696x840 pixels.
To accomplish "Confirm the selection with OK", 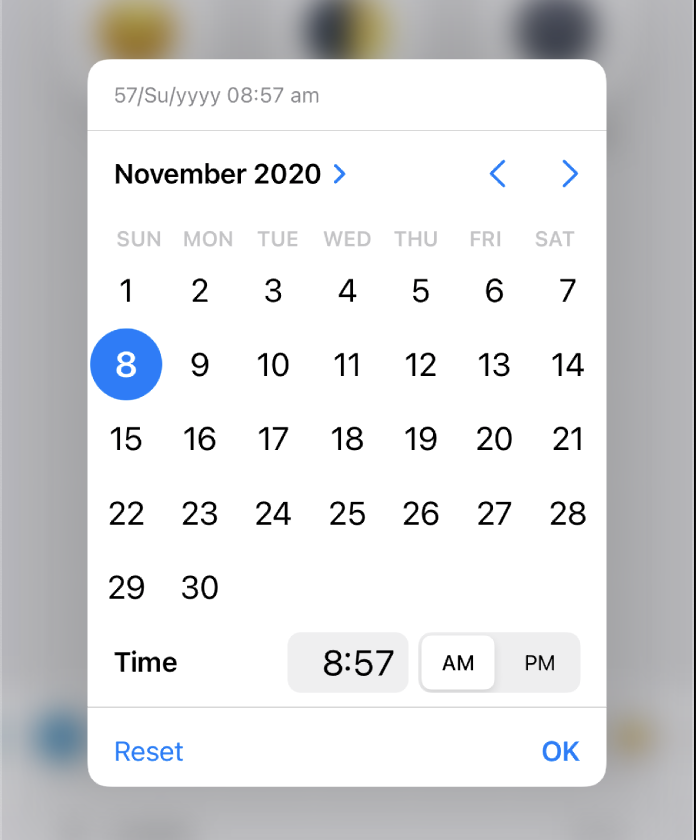I will (x=560, y=751).
